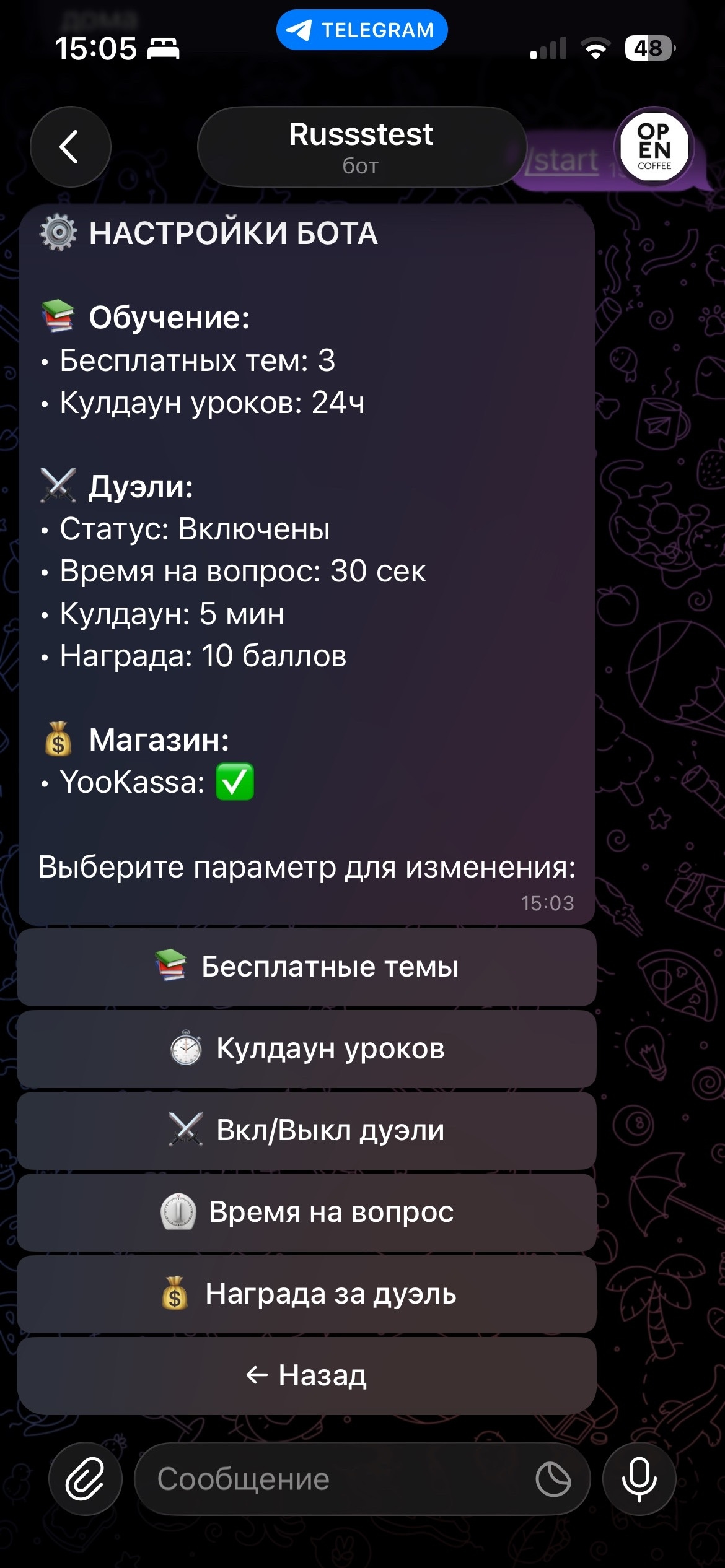Viewport: 725px width, 1568px height.
Task: Tap the ← Назад button
Action: pos(307,1375)
